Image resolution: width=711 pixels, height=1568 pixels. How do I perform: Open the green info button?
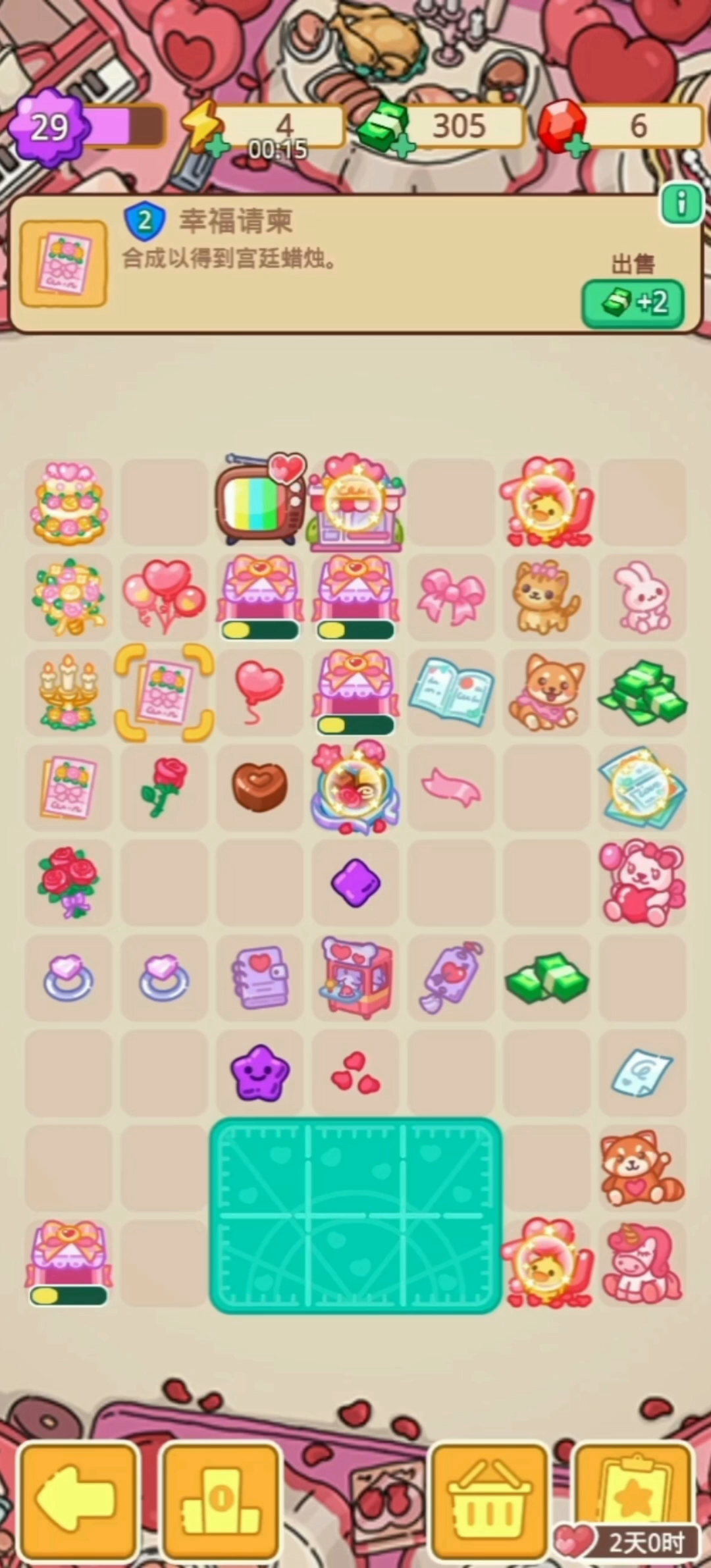coord(681,204)
